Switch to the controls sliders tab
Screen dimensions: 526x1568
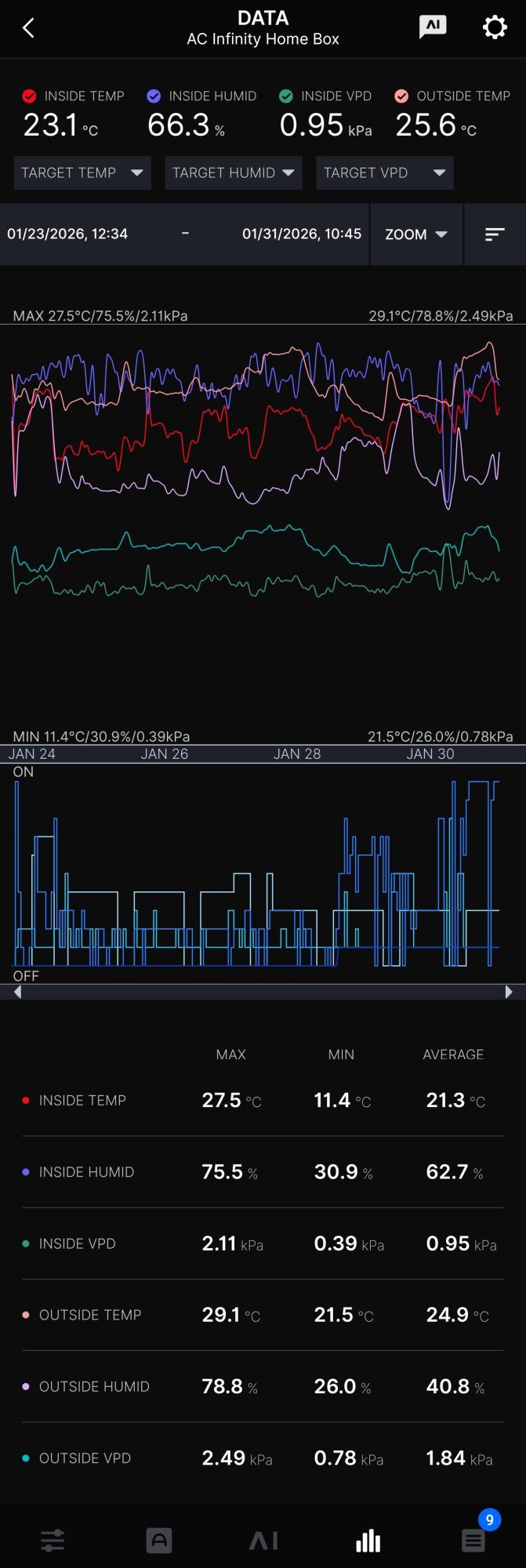(53, 1541)
